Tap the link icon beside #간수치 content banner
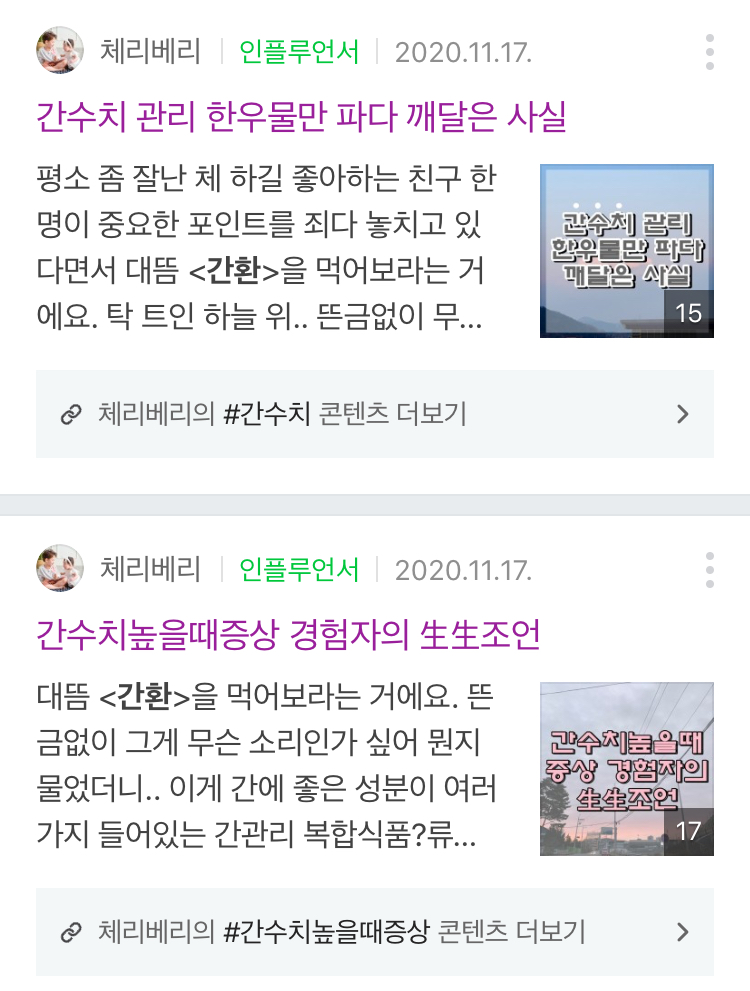The height and width of the screenshot is (991, 750). click(69, 413)
